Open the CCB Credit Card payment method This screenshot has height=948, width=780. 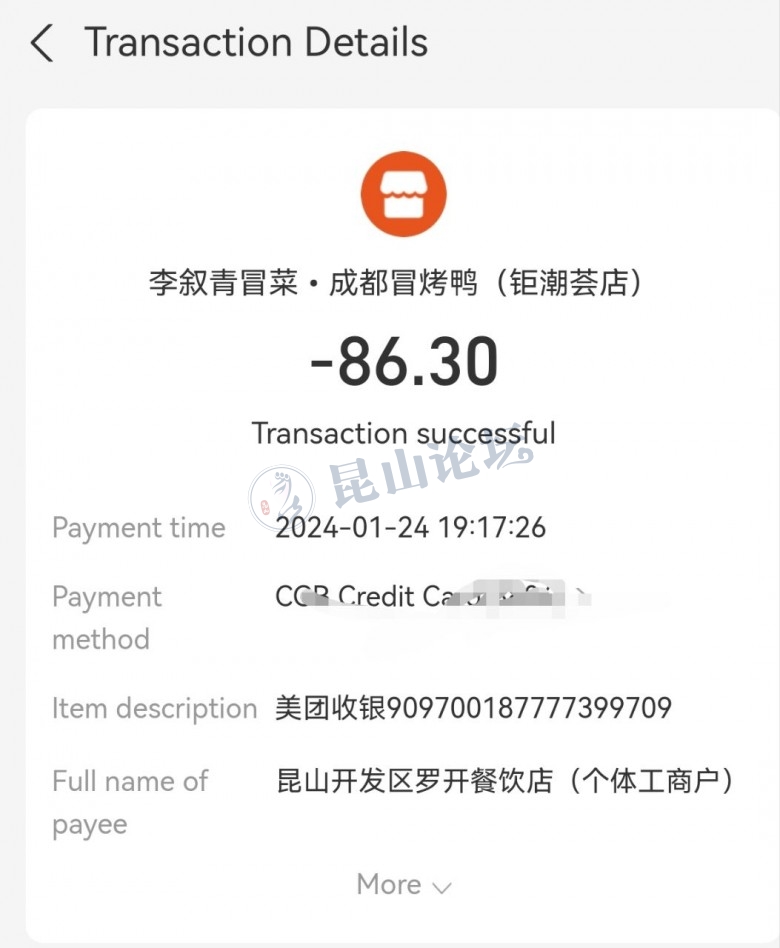[430, 597]
